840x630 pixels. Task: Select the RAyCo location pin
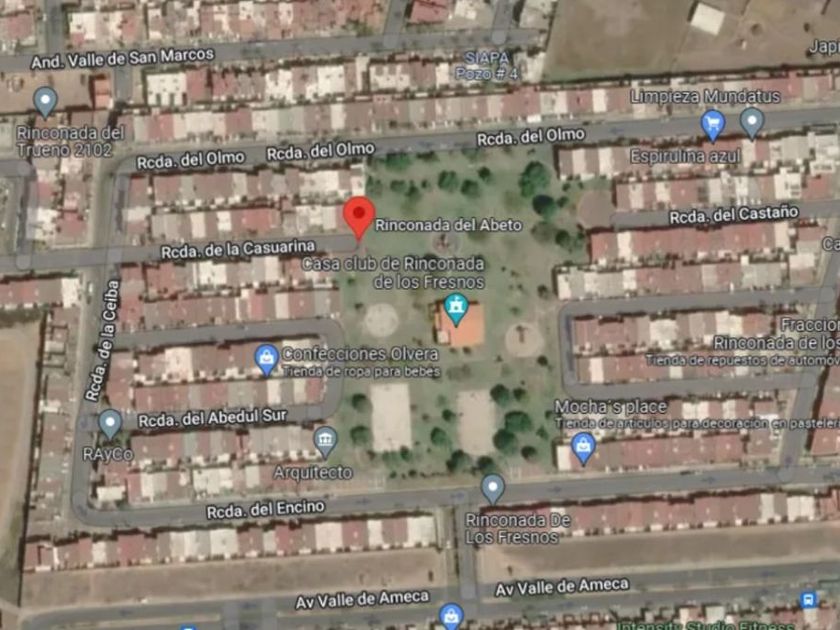[x=110, y=425]
